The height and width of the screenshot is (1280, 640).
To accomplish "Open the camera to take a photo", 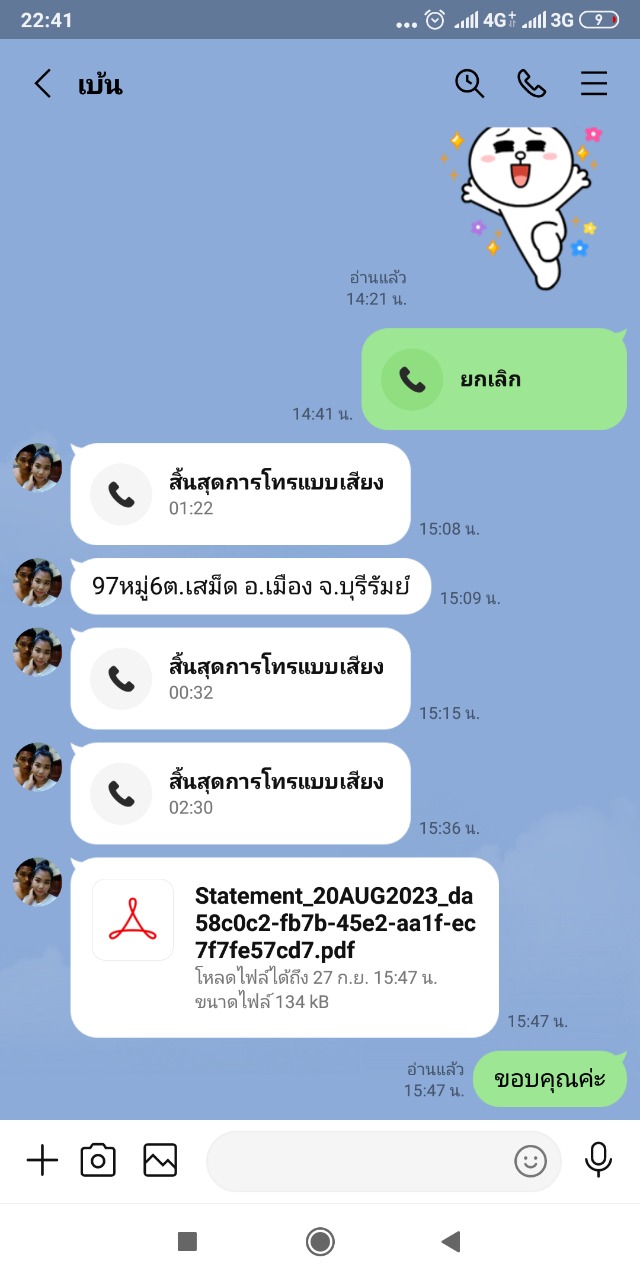I will (98, 1160).
